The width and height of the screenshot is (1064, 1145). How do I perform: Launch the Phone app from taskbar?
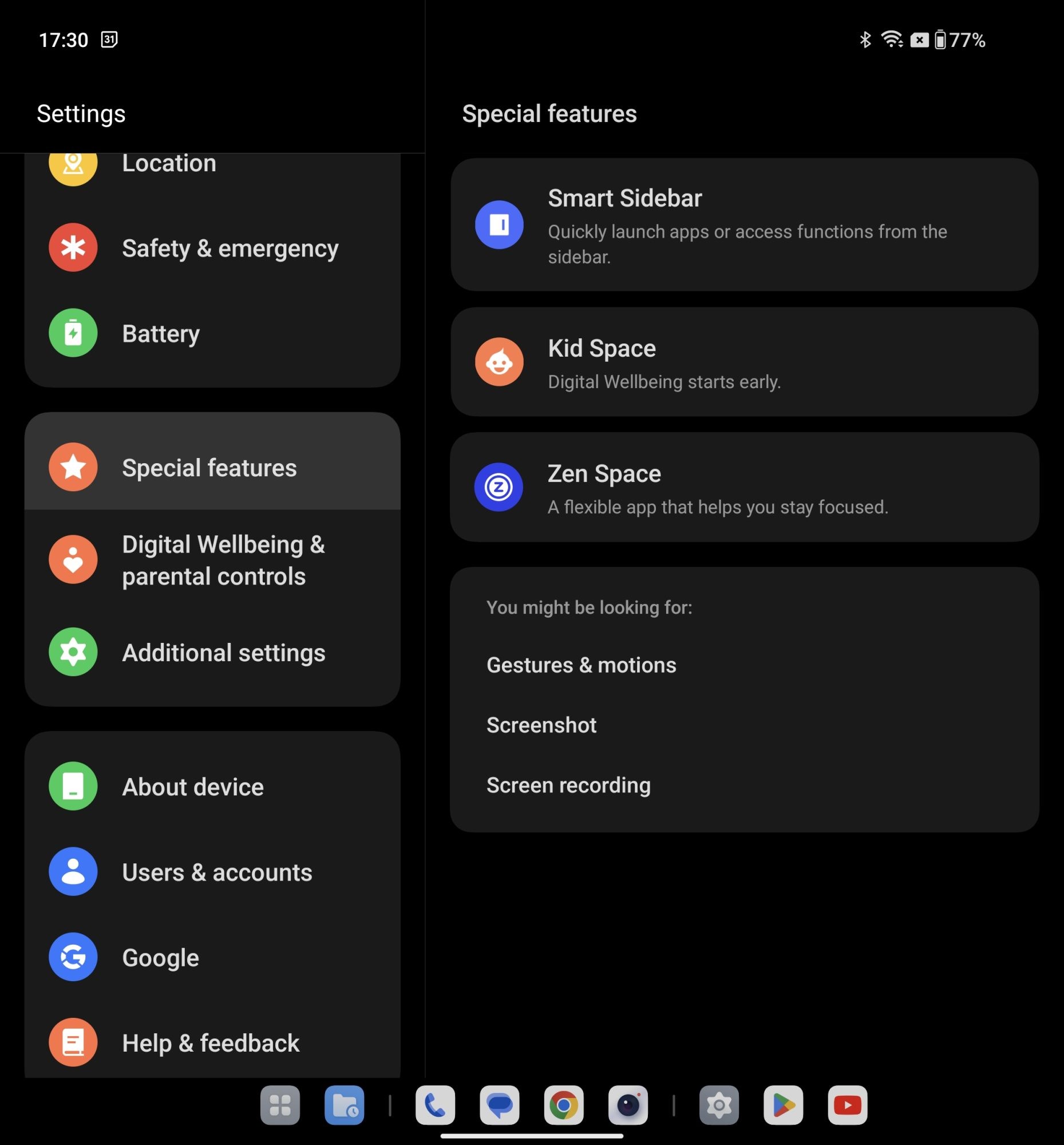435,1105
